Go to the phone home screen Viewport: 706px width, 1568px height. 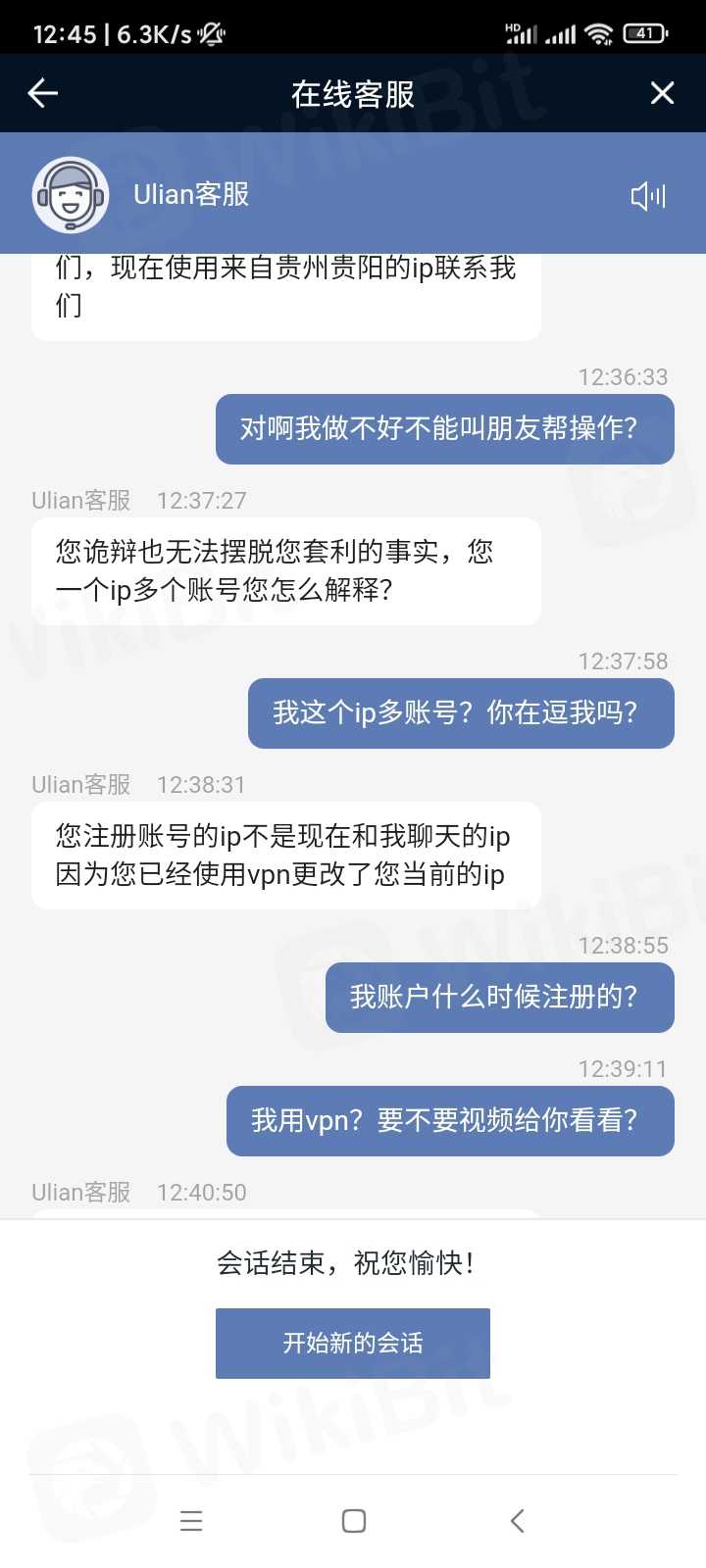(x=354, y=1520)
